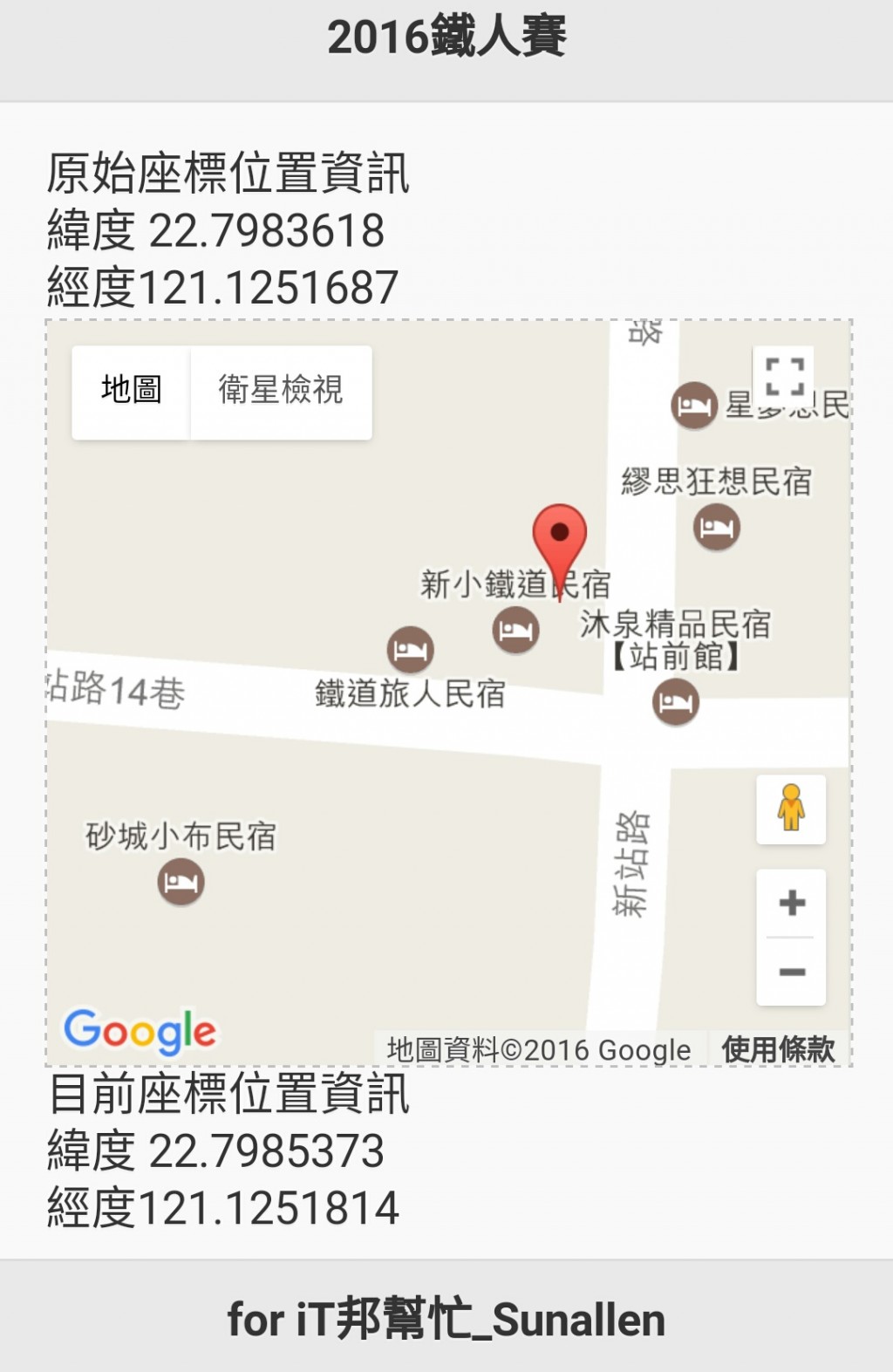Open the Google logo link
This screenshot has width=893, height=1372.
click(140, 1032)
